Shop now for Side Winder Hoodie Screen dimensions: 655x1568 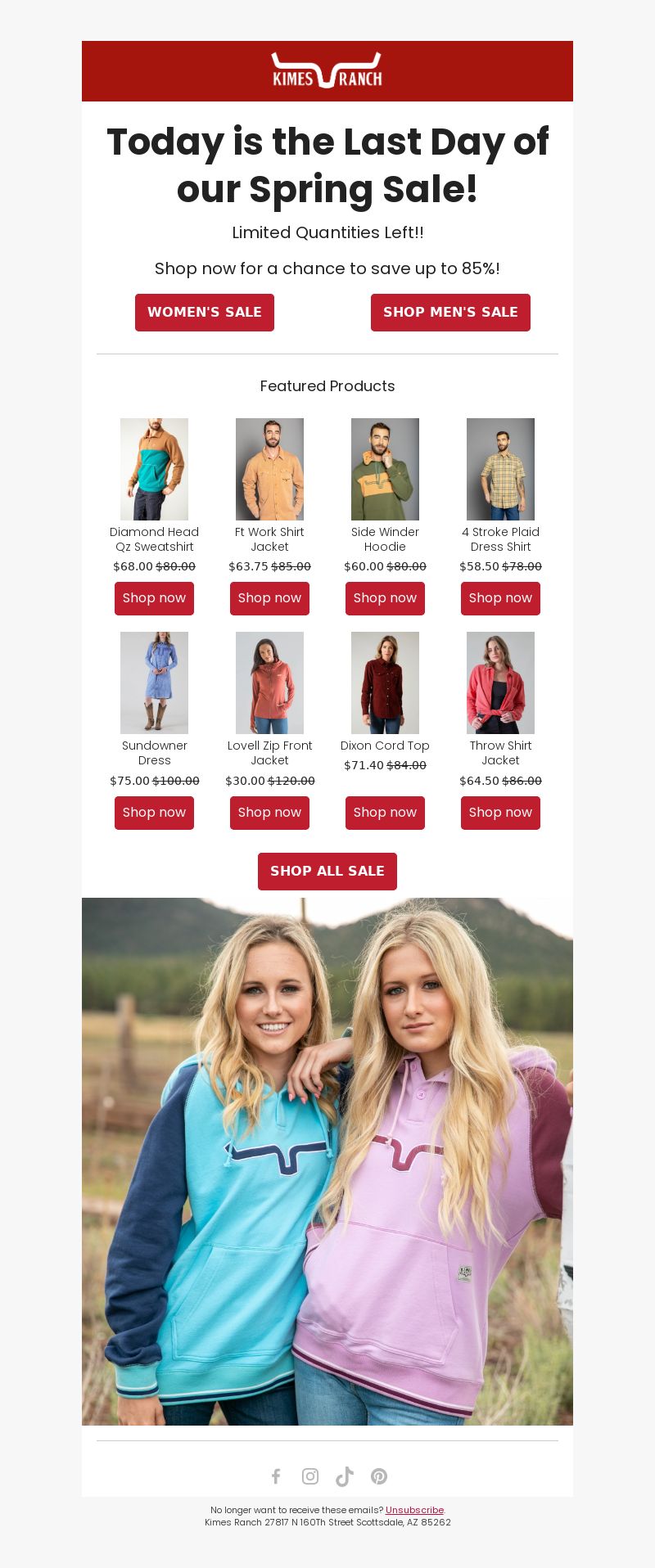click(x=385, y=598)
